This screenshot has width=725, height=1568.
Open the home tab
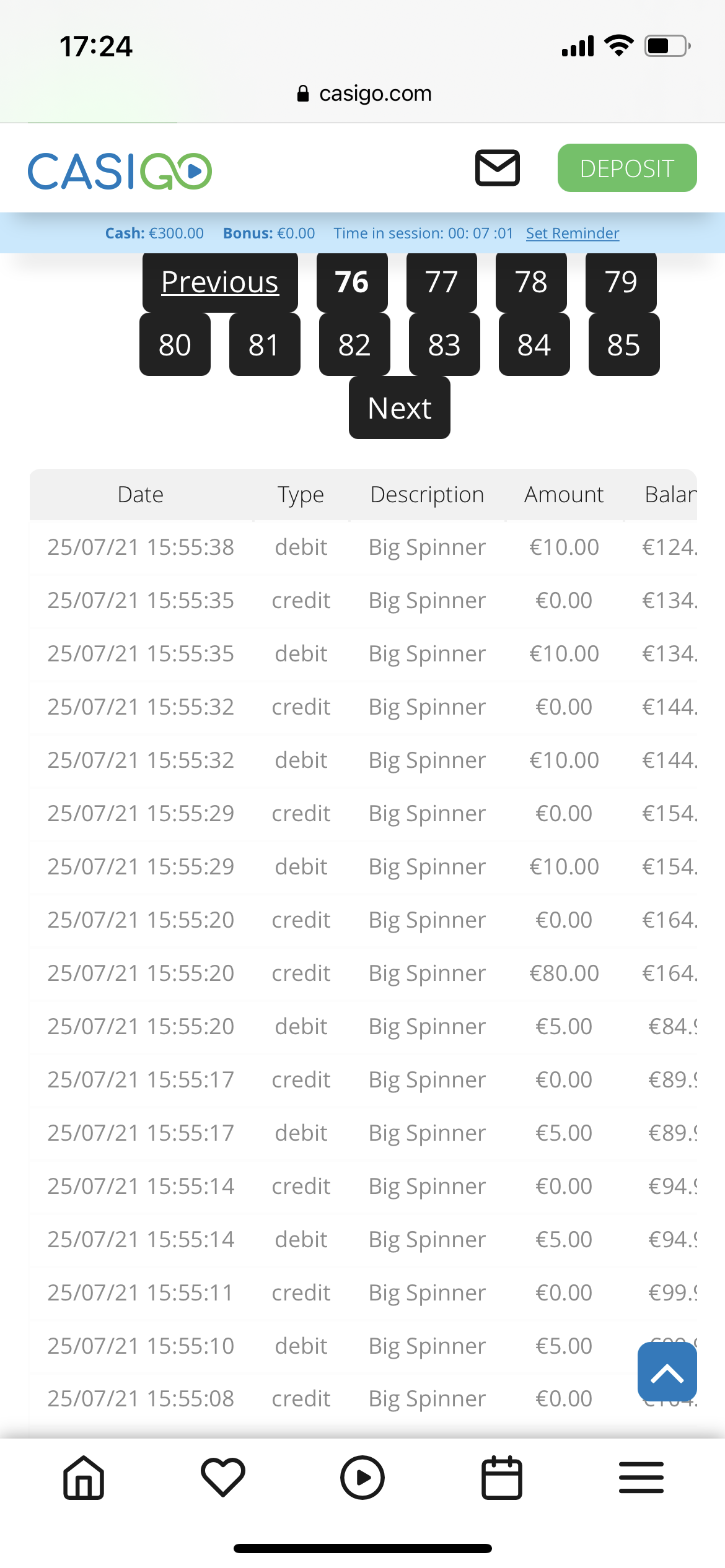point(84,1478)
